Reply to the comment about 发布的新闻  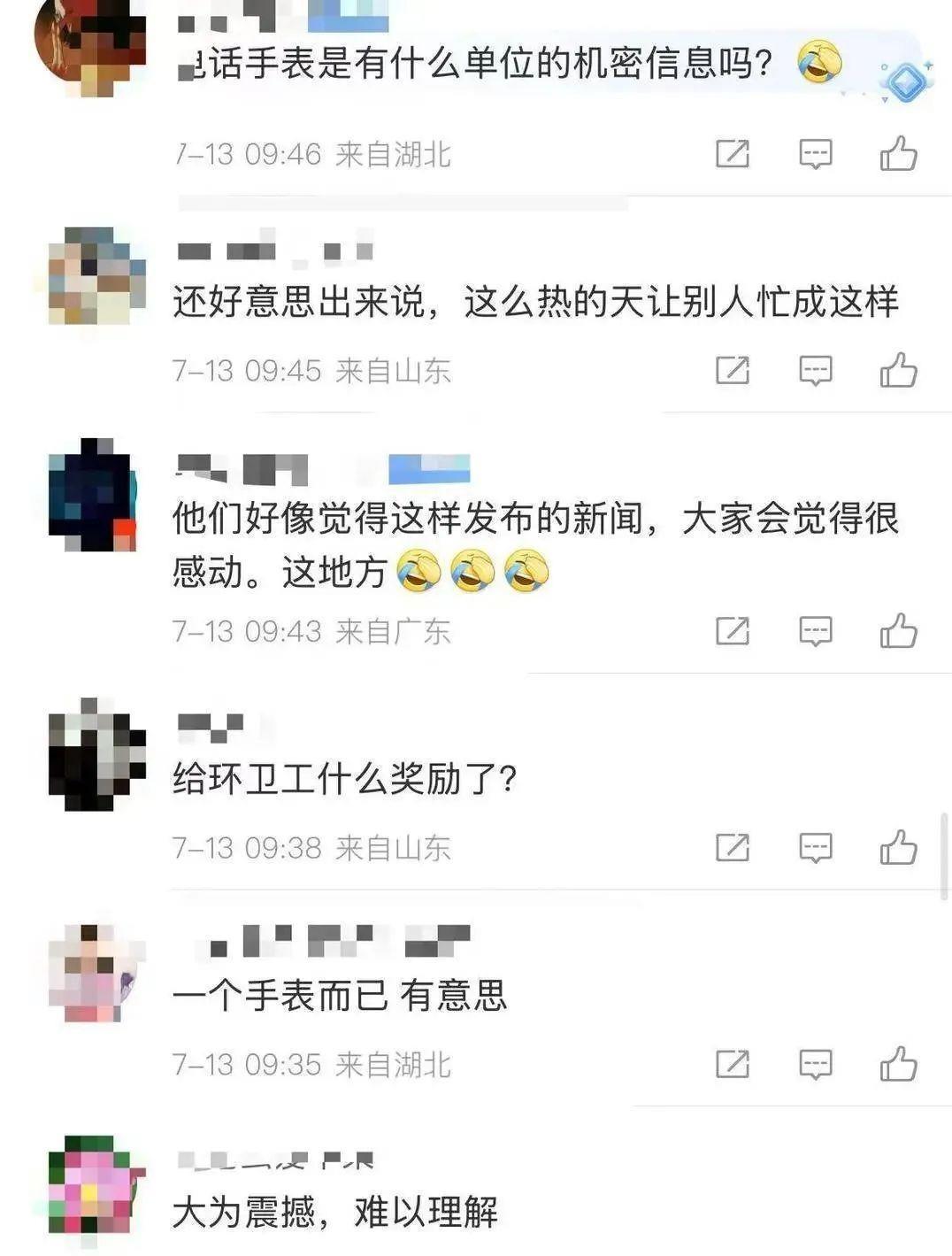pyautogui.click(x=815, y=631)
